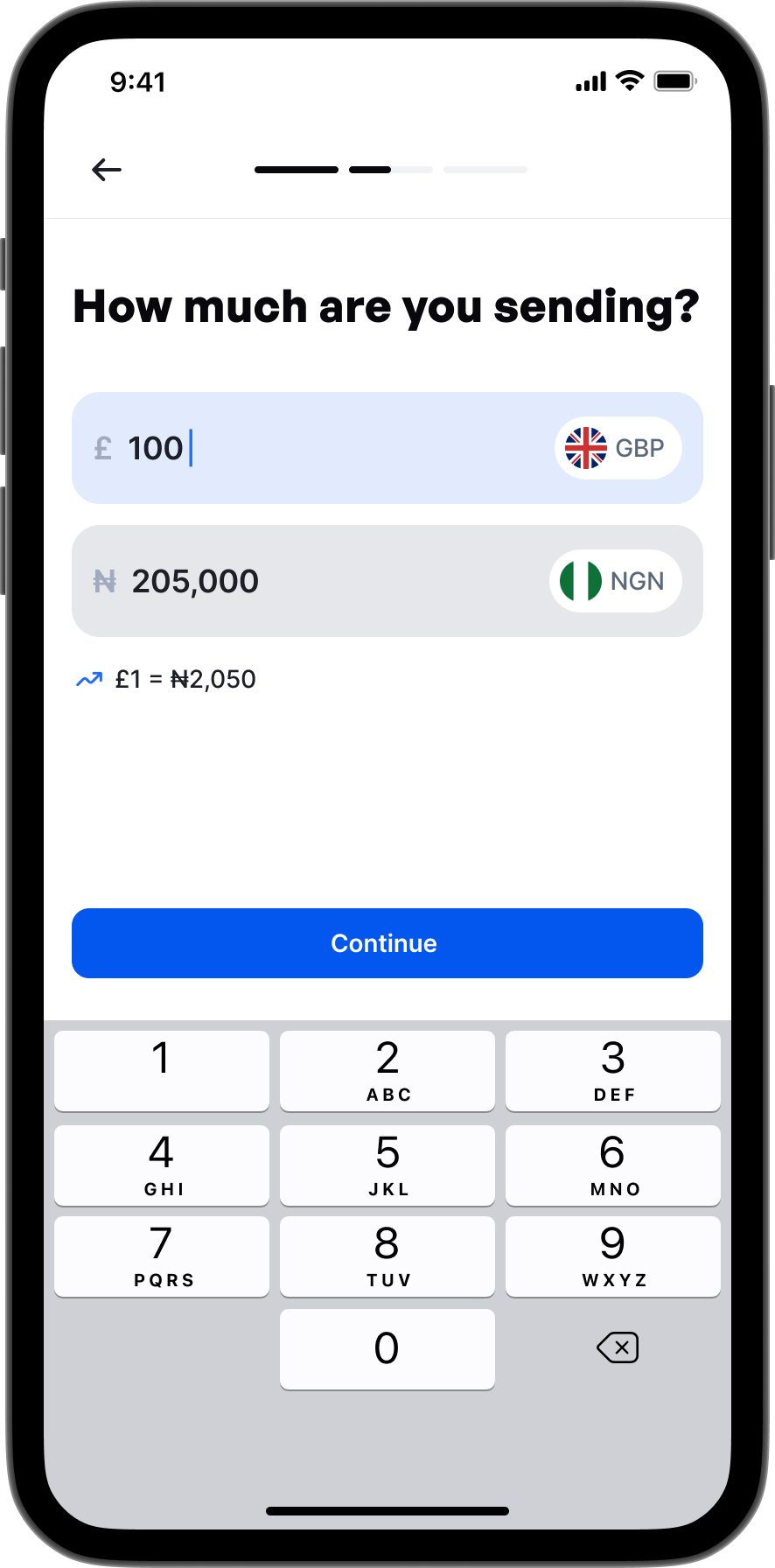The height and width of the screenshot is (1568, 775).
Task: Tap the GBP amount input field
Action: [315, 448]
